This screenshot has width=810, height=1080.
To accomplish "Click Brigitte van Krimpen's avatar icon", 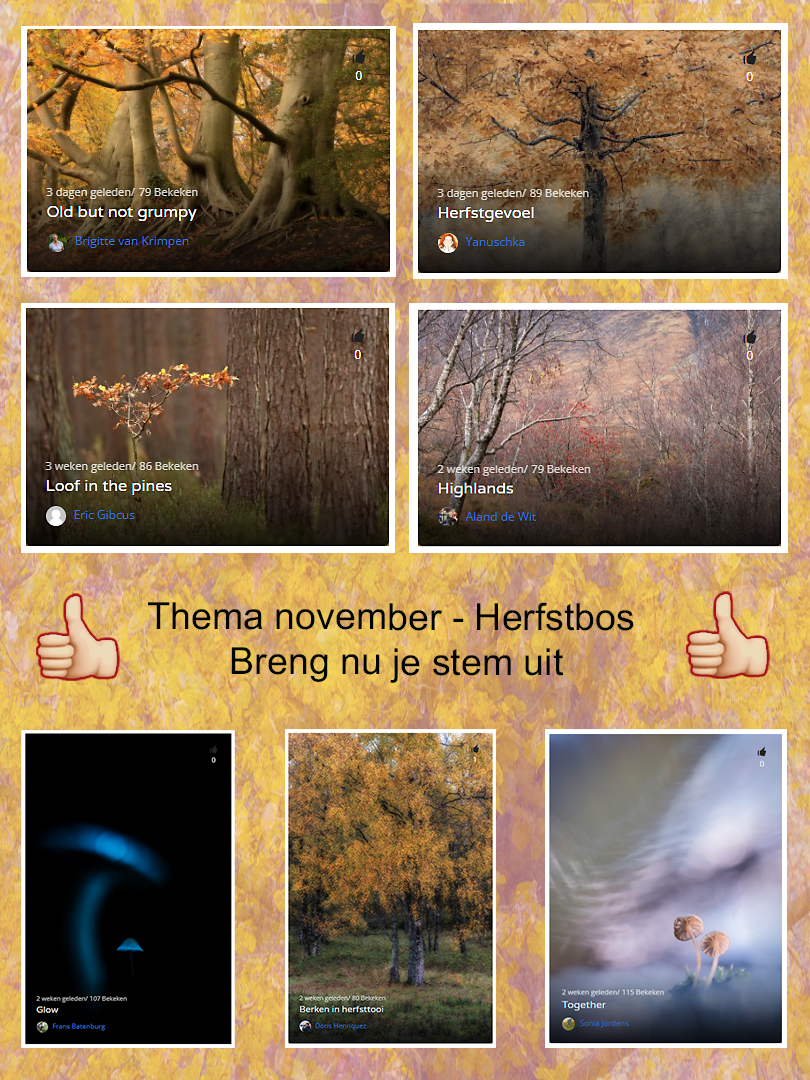I will [x=57, y=242].
